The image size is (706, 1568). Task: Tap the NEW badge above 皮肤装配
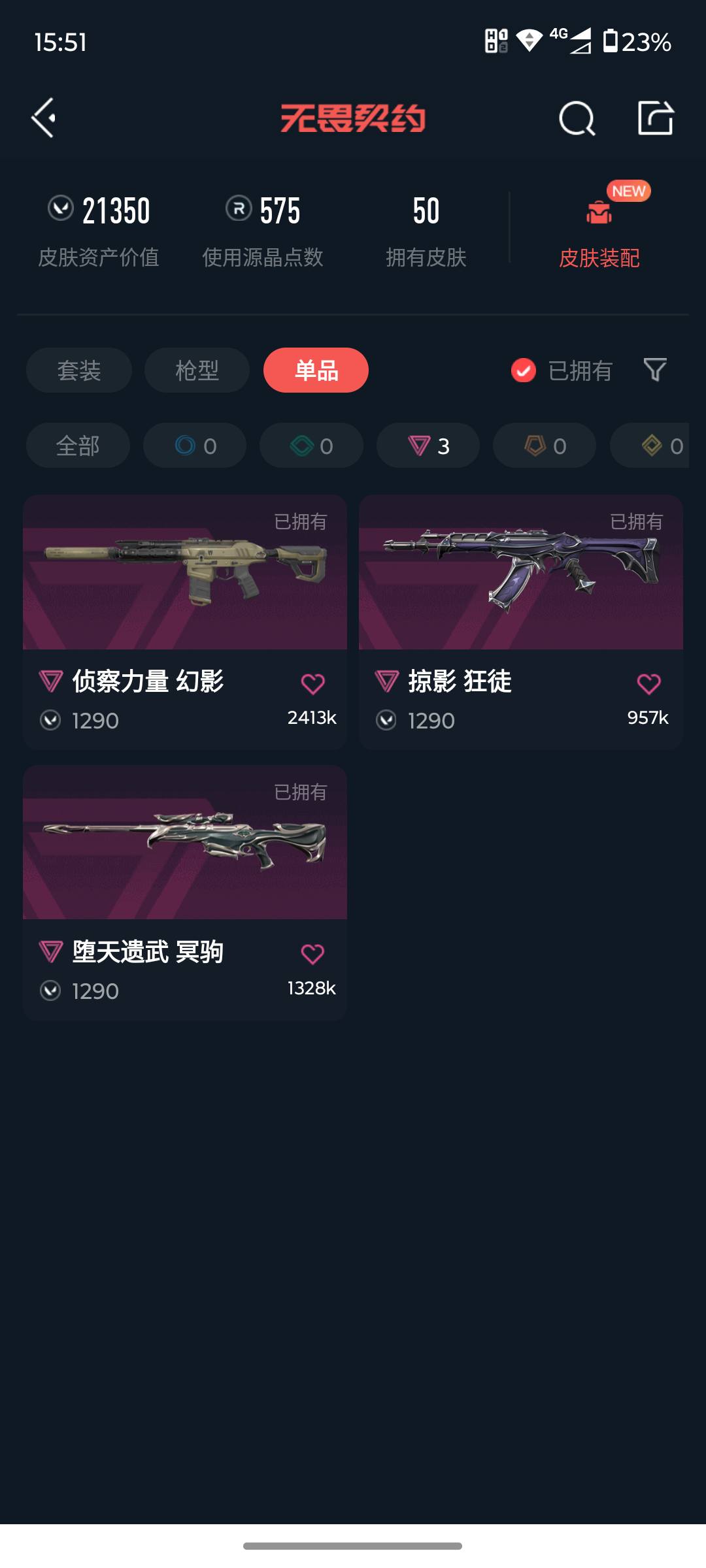click(628, 191)
